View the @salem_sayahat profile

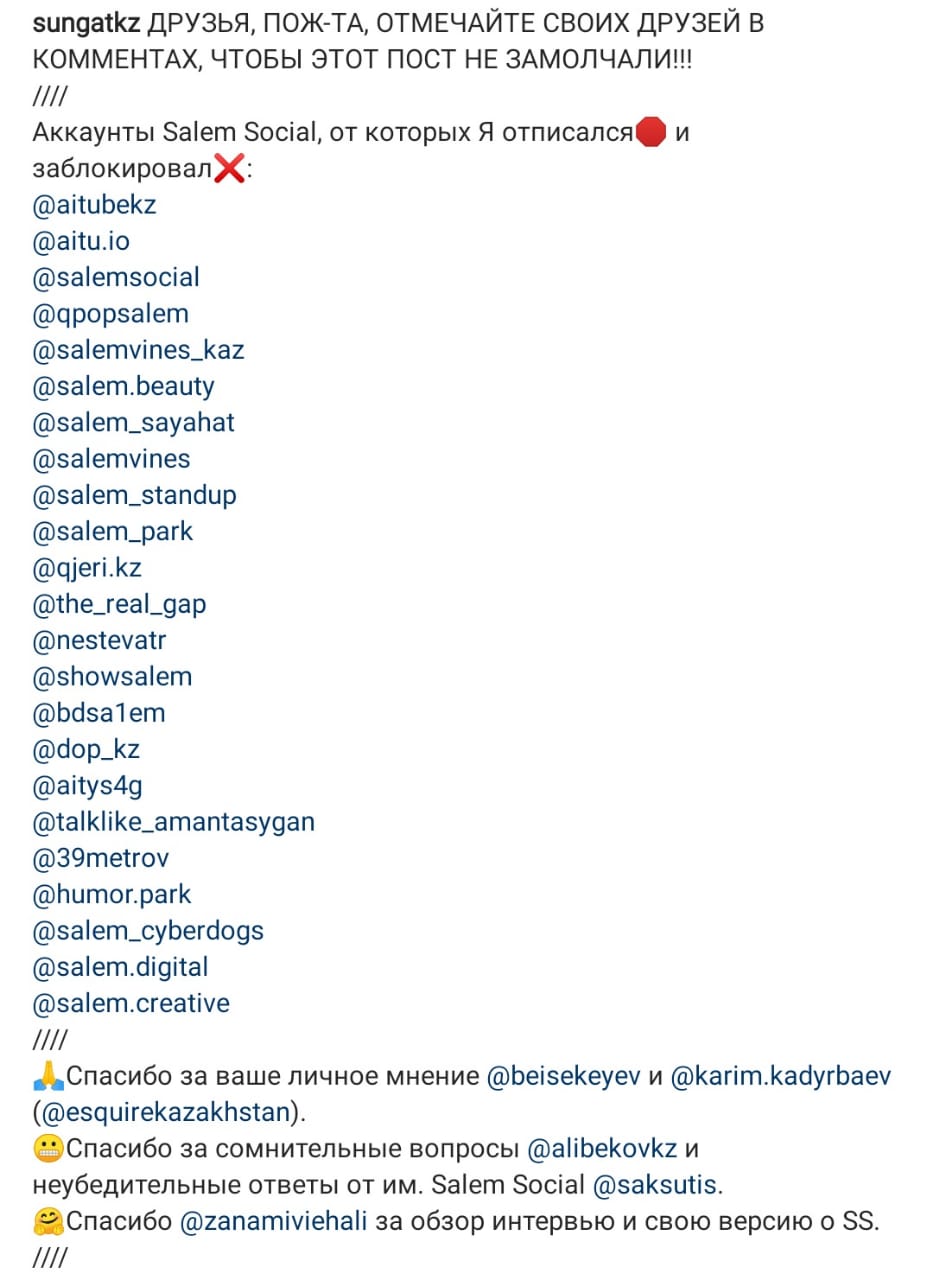coord(133,422)
